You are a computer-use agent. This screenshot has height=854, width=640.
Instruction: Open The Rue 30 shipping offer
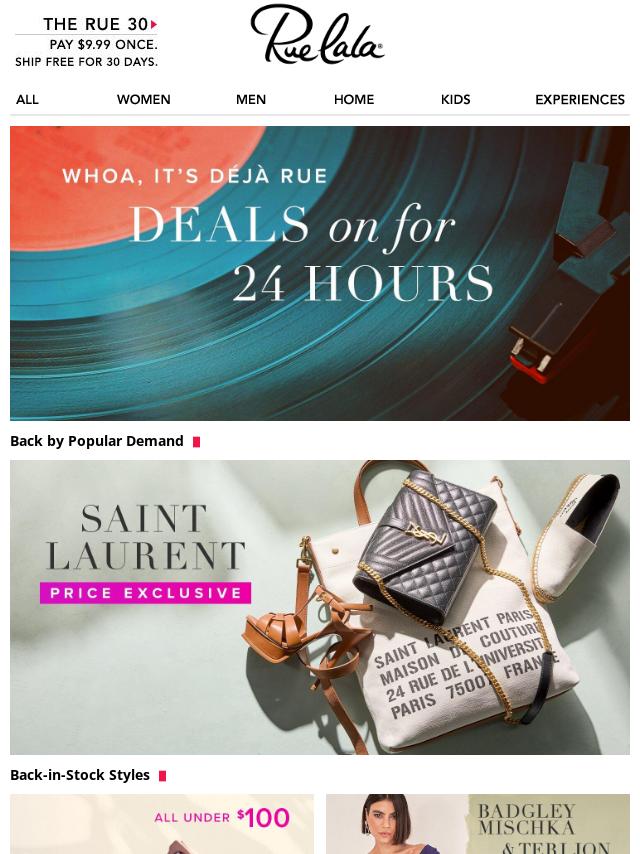click(x=87, y=42)
